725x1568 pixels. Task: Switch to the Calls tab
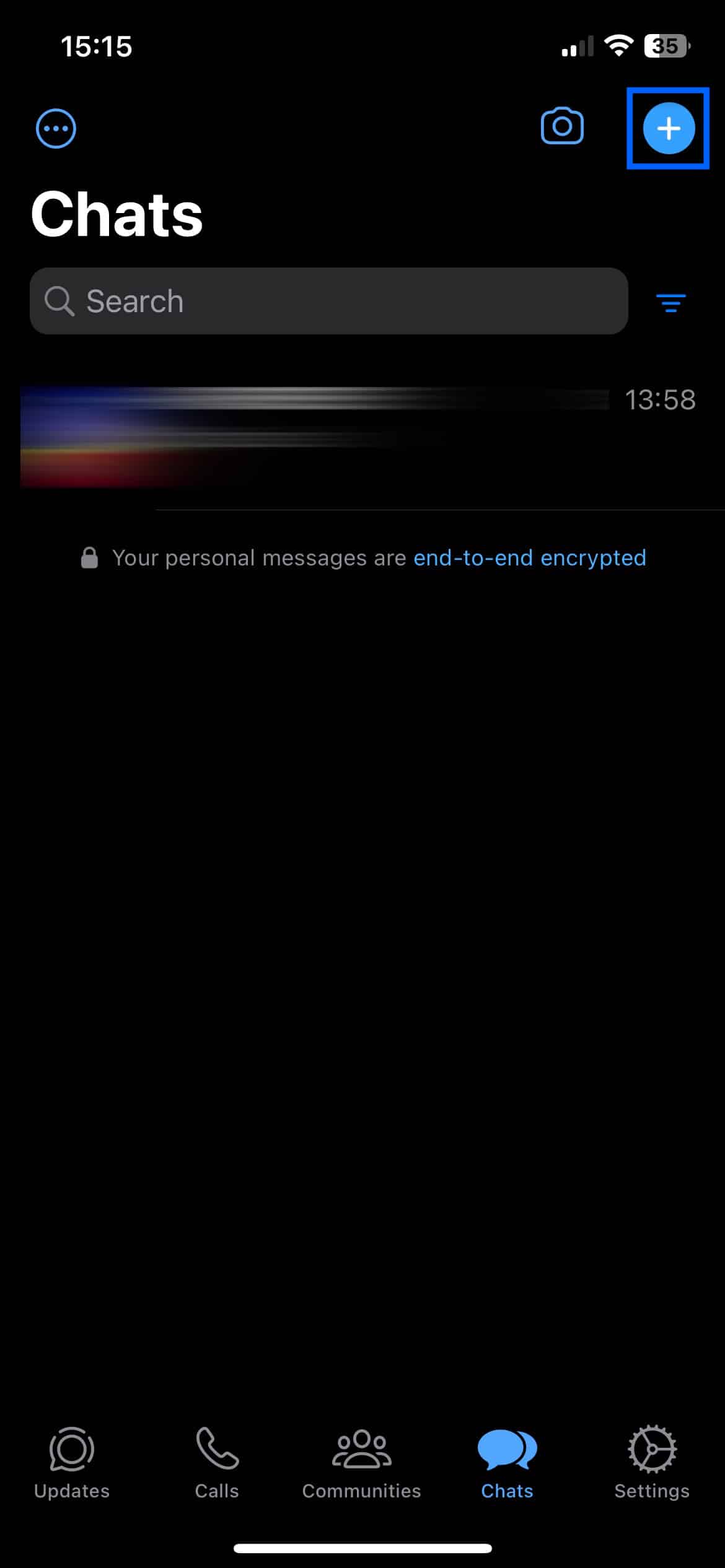217,1463
